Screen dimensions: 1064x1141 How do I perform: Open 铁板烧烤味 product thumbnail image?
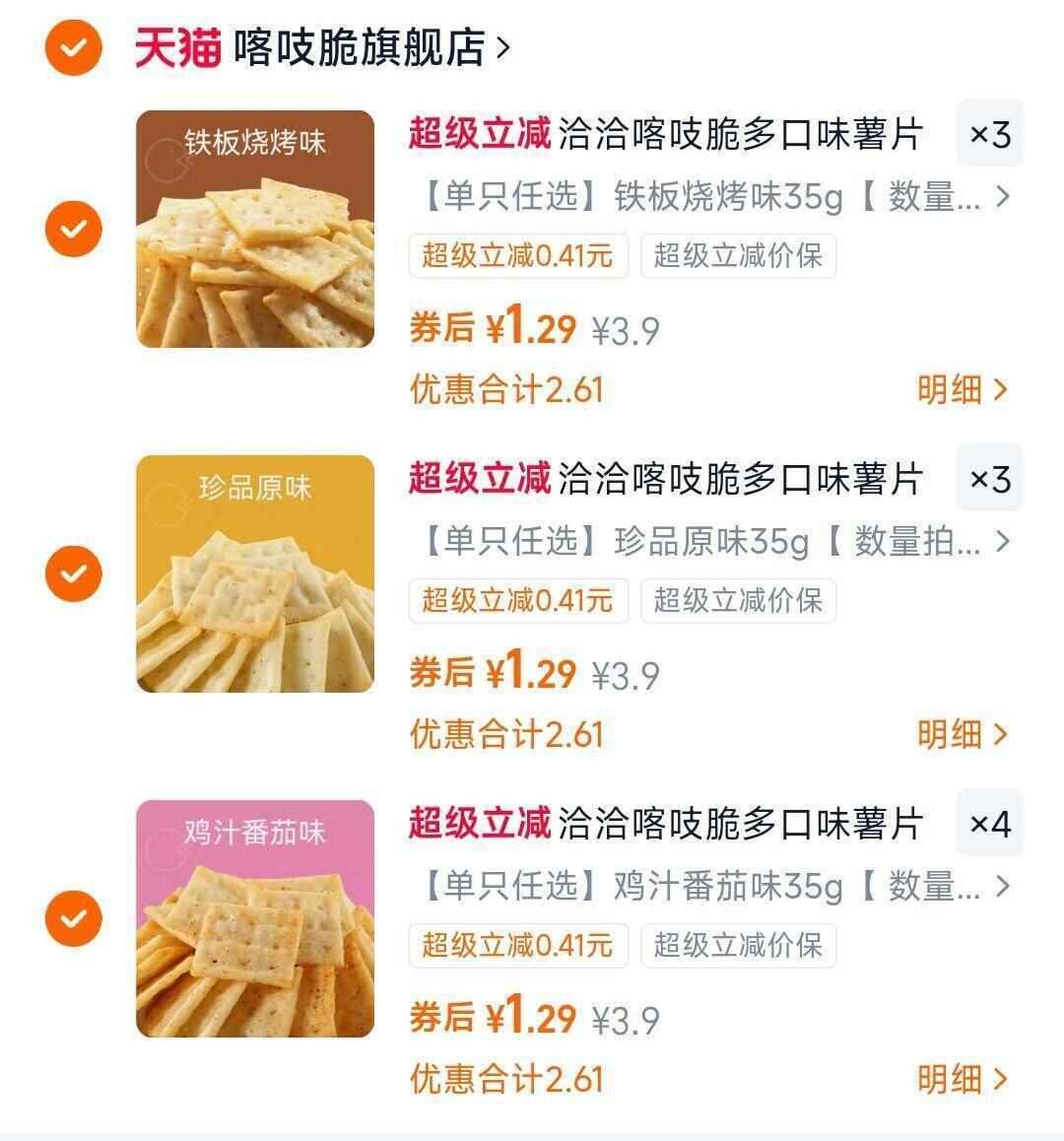[x=256, y=227]
